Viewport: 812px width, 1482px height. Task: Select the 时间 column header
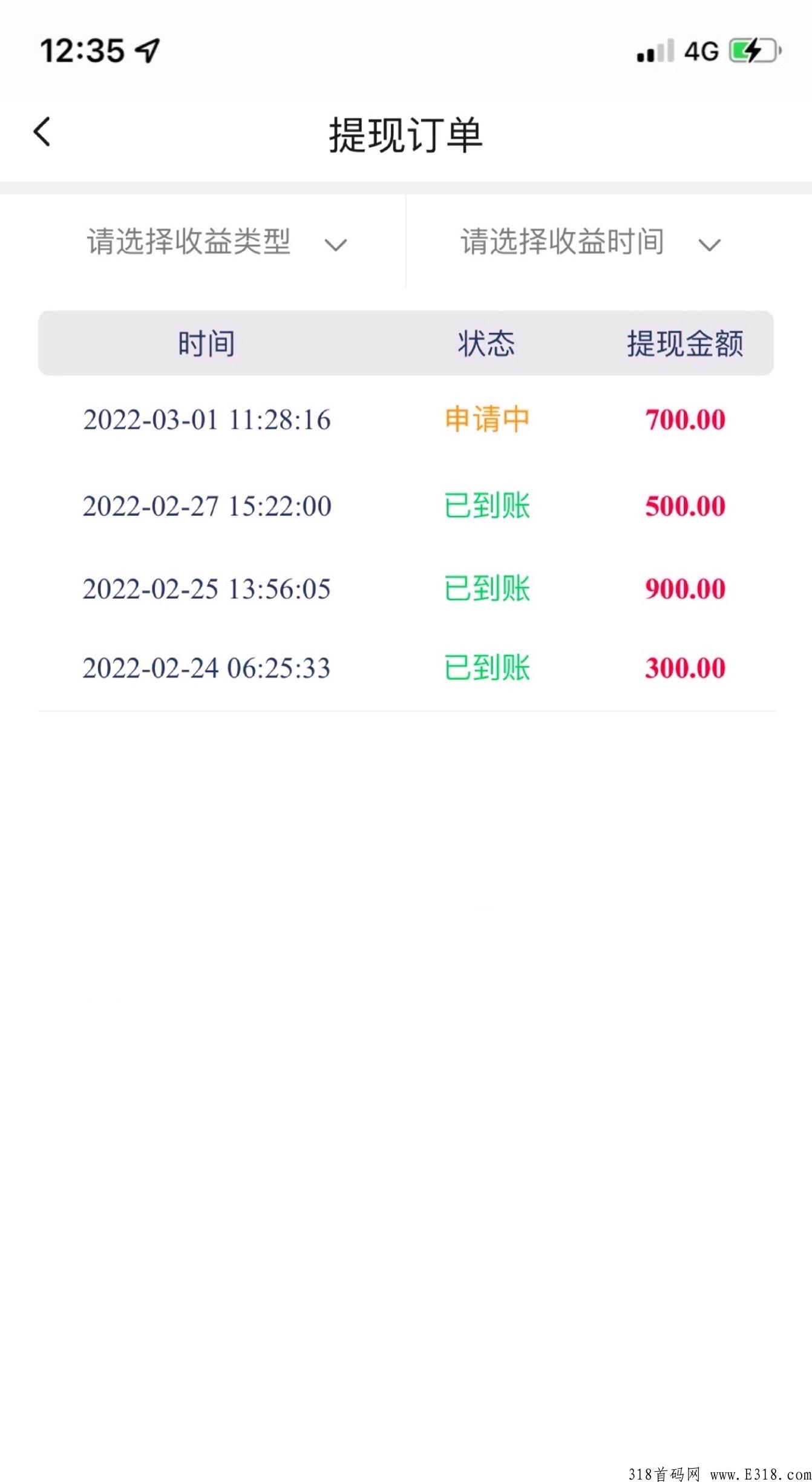[x=205, y=344]
